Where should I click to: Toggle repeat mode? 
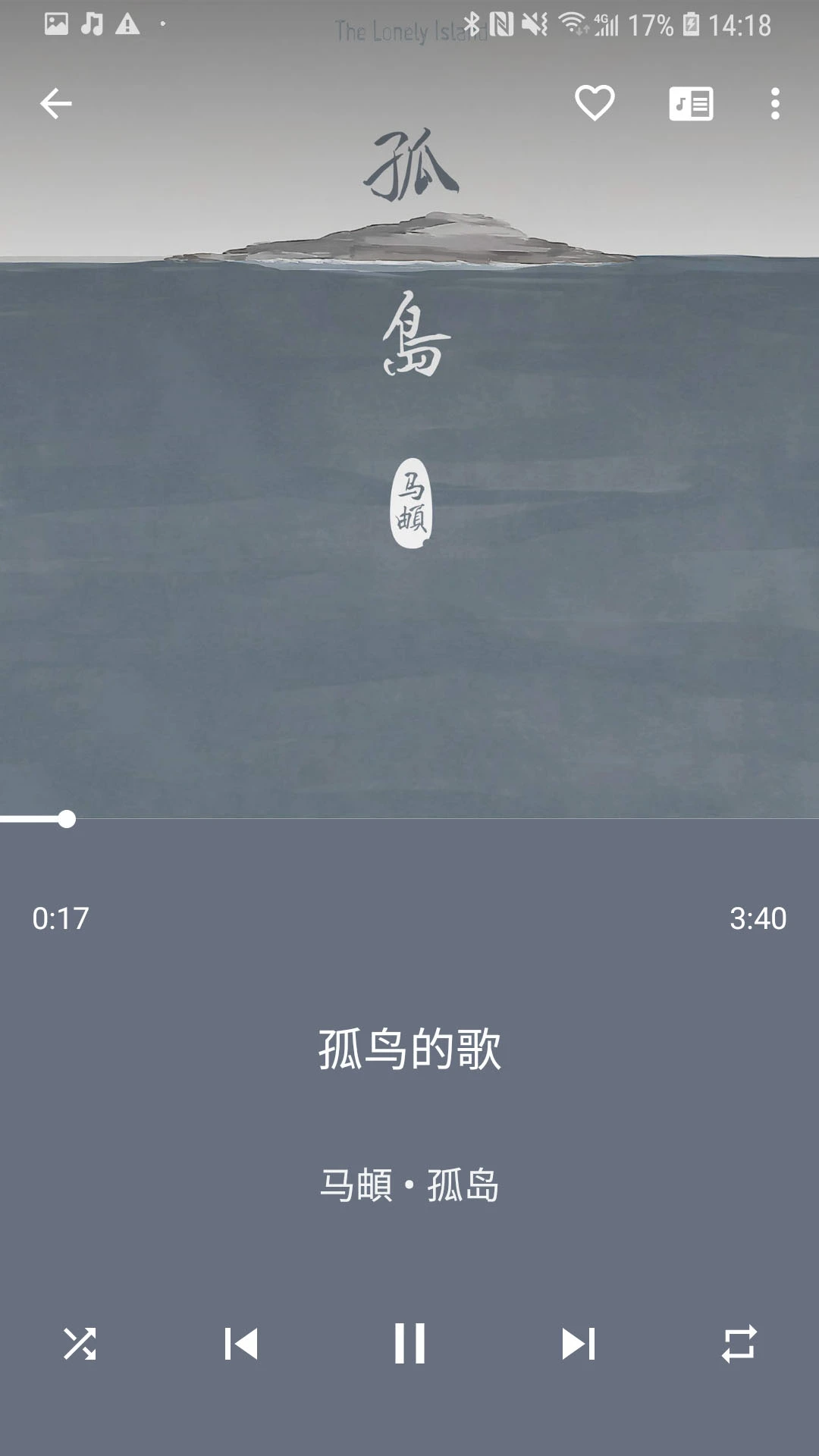736,1344
